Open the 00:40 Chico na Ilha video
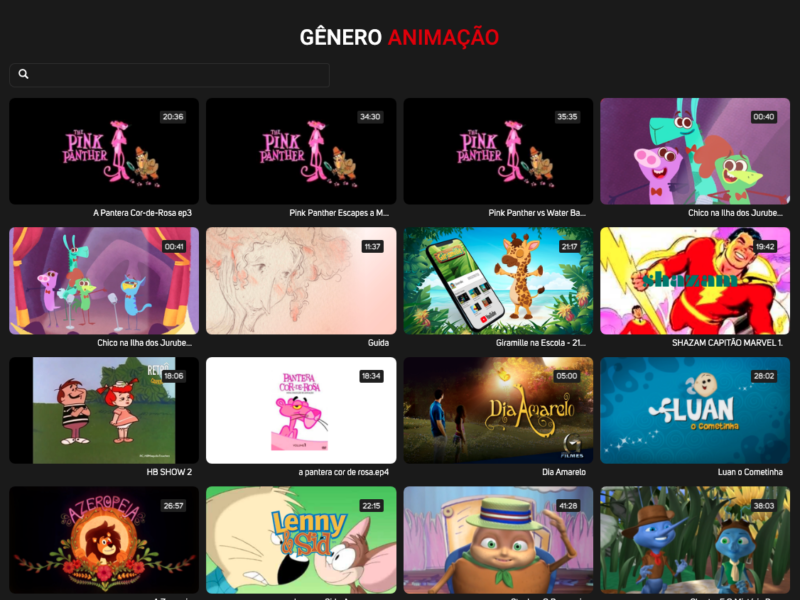Image resolution: width=800 pixels, height=600 pixels. pos(695,152)
